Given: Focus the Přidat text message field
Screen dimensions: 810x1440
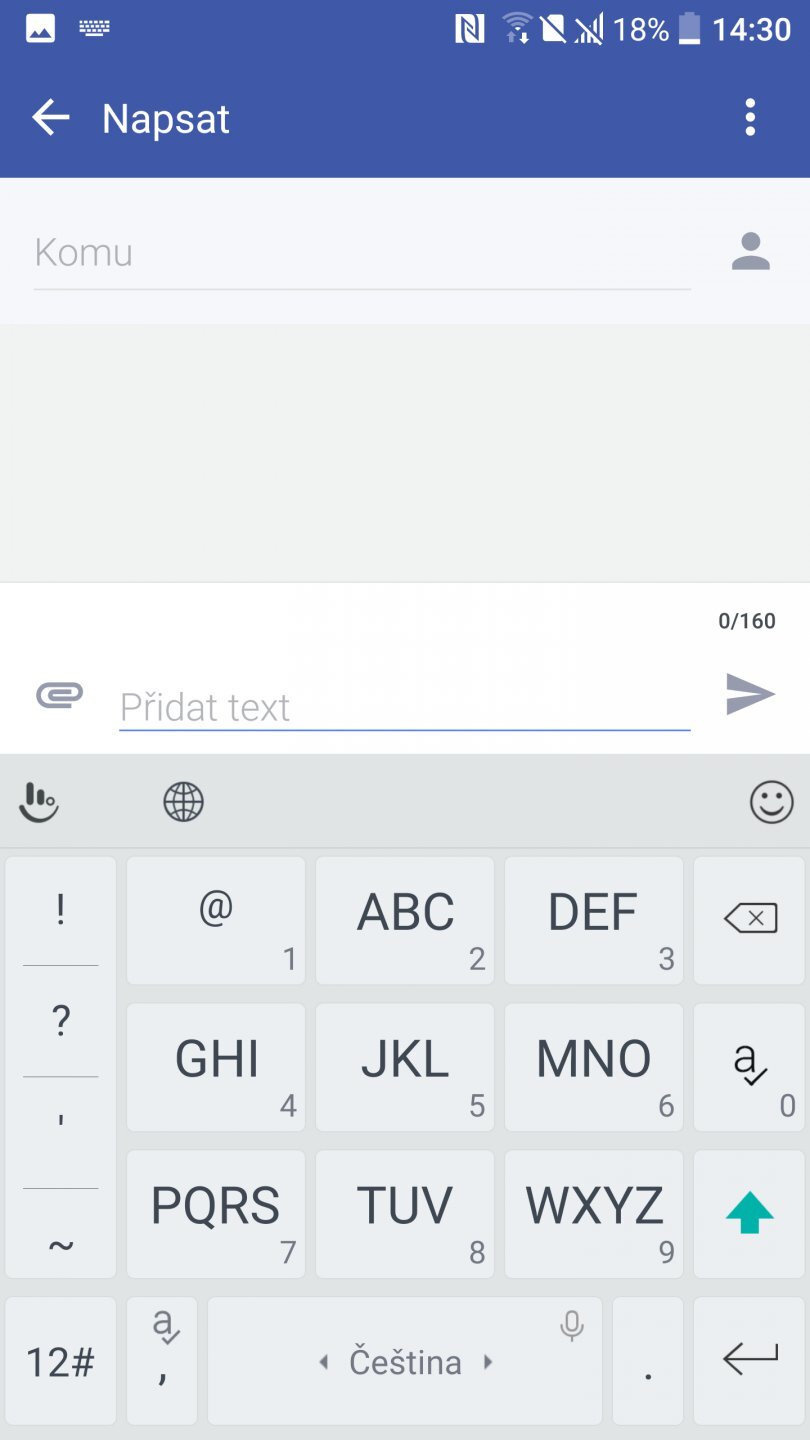Looking at the screenshot, I should coord(404,707).
